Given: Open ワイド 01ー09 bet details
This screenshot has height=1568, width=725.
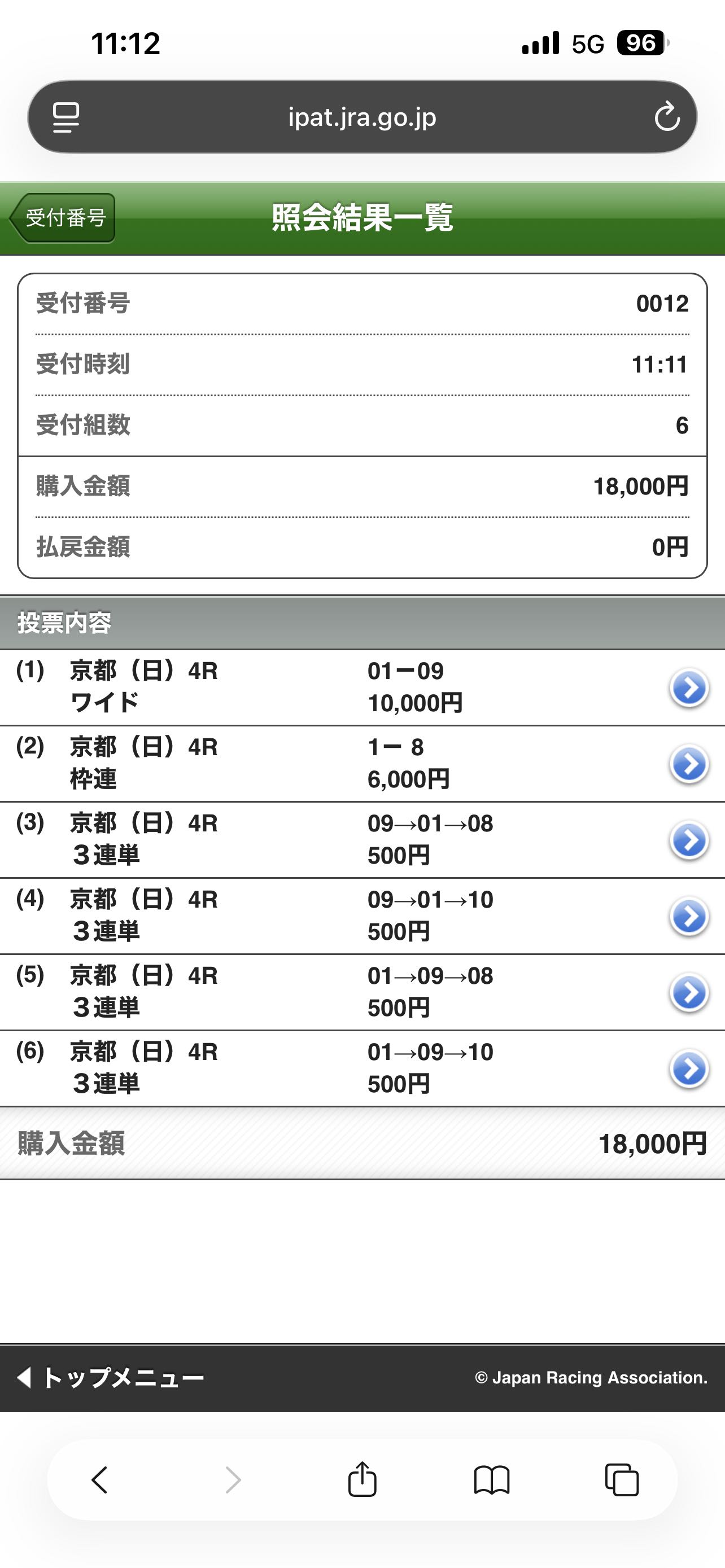Looking at the screenshot, I should point(688,688).
